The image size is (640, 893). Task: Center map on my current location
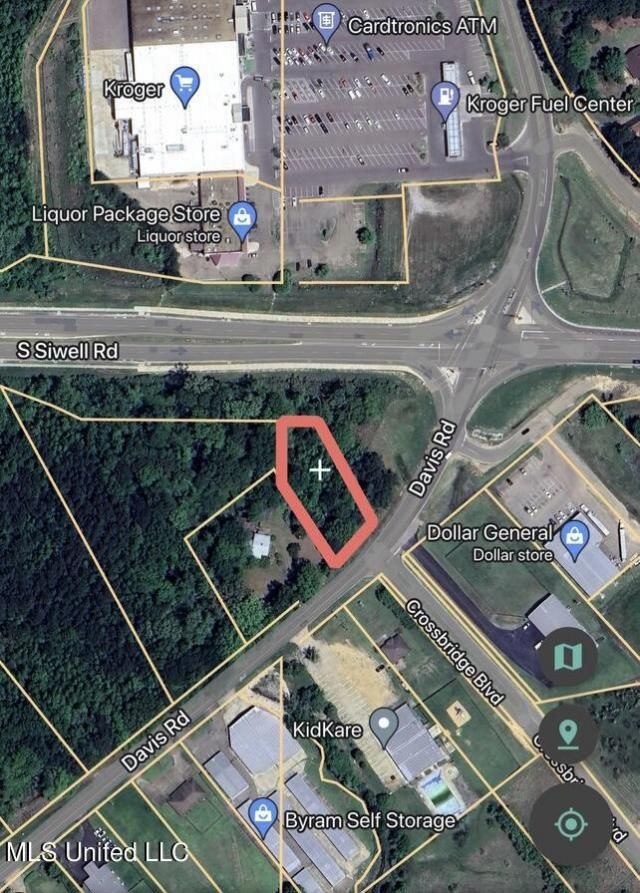pos(570,824)
